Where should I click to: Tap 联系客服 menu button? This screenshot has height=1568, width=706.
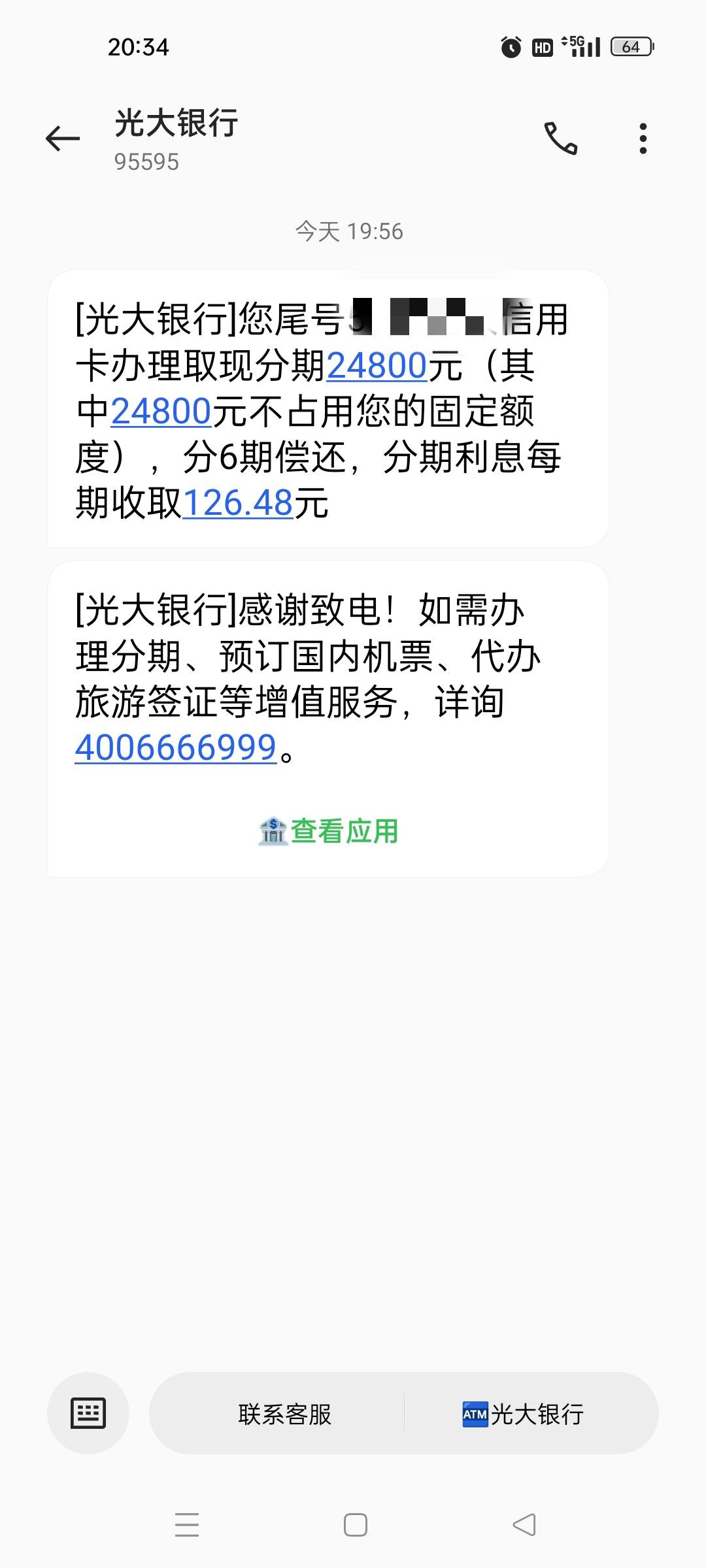point(284,1414)
